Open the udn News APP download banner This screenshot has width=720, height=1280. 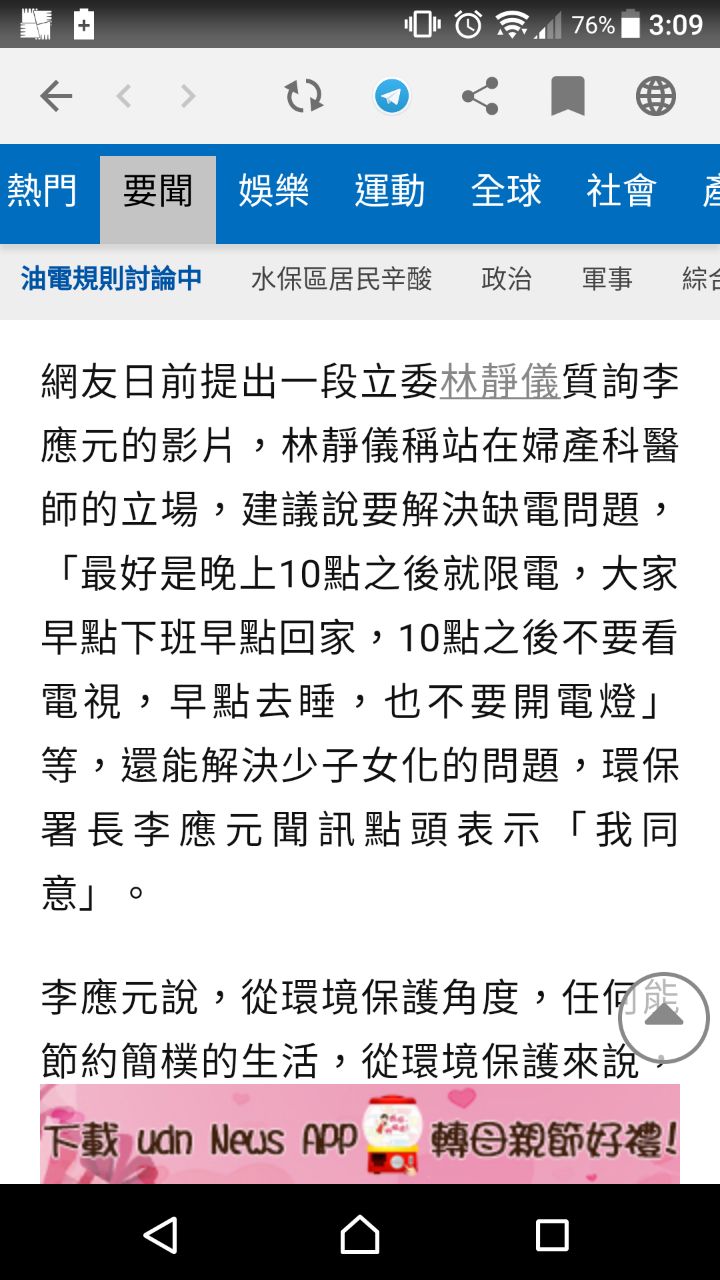point(360,1135)
